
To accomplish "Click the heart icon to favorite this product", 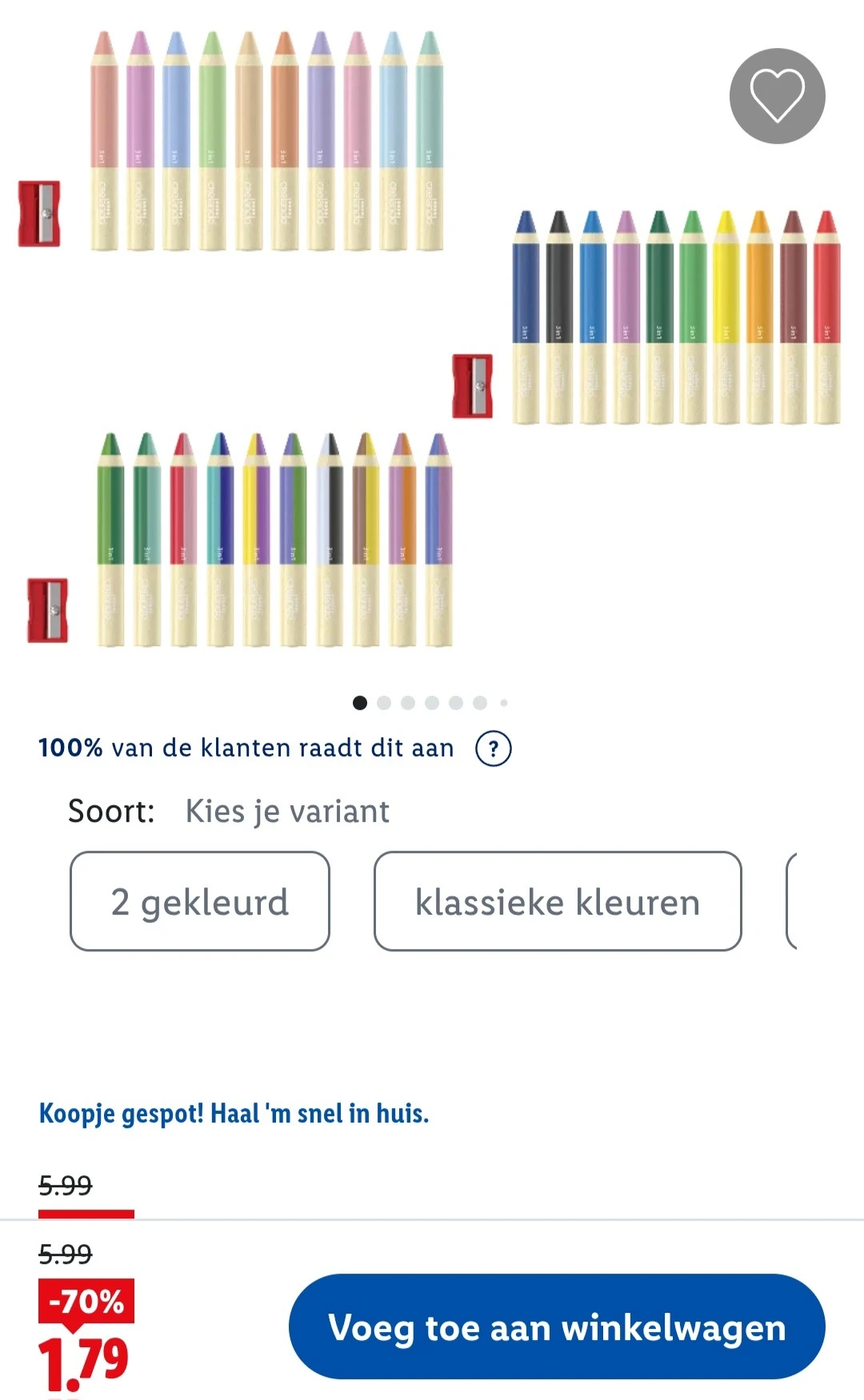I will click(776, 95).
